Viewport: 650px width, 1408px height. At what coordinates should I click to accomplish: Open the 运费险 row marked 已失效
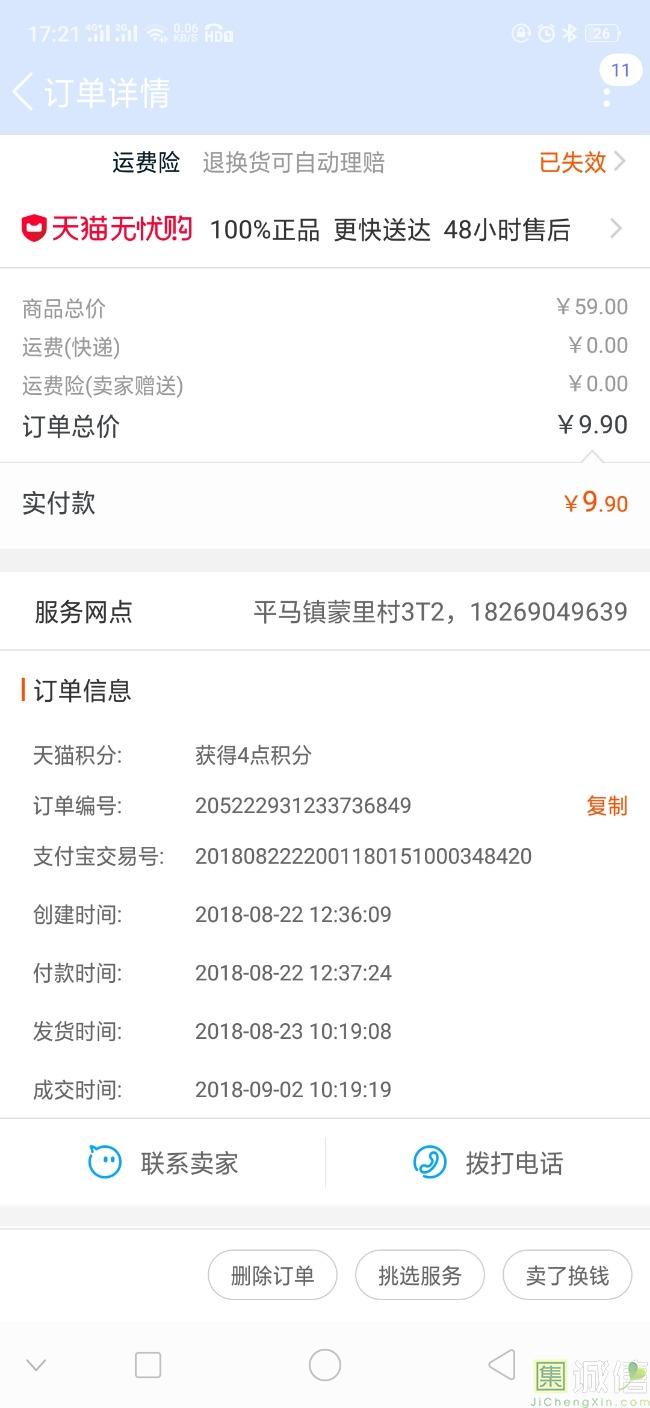pyautogui.click(x=325, y=162)
